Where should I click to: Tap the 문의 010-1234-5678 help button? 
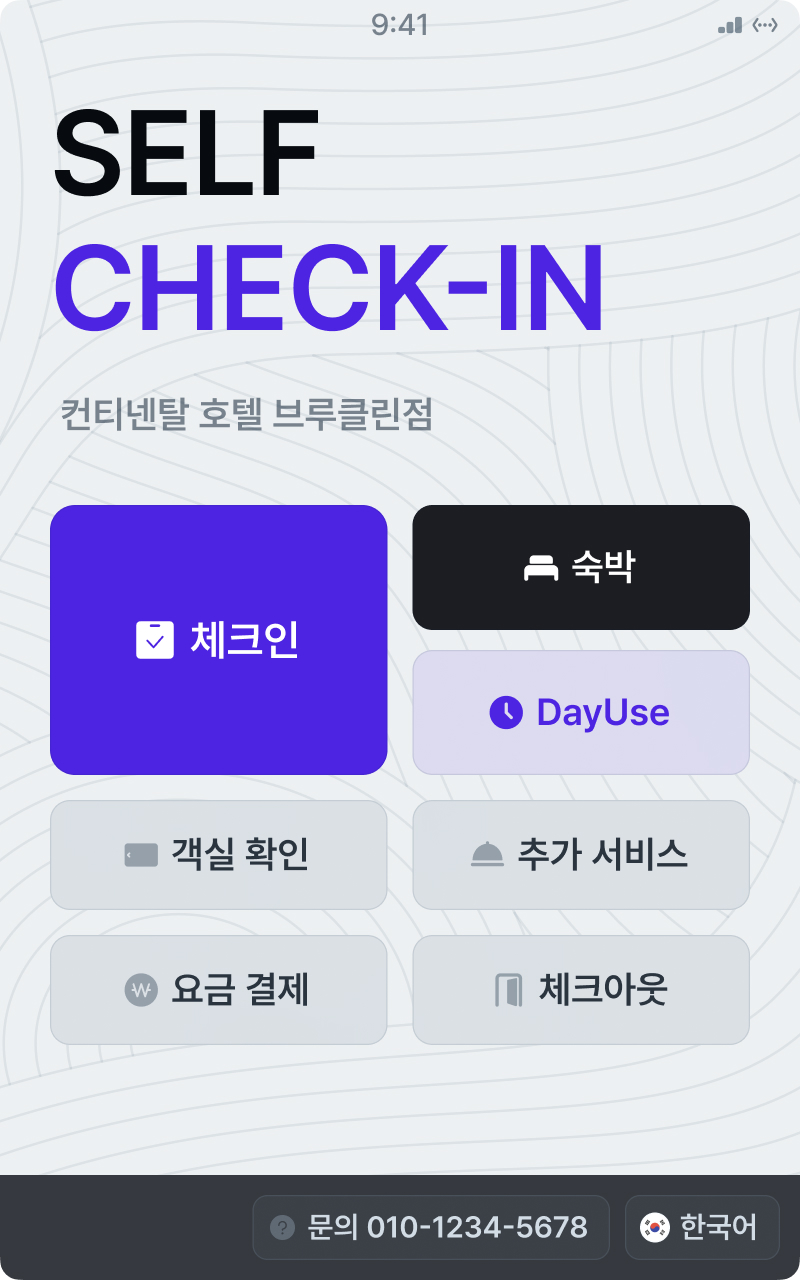click(431, 1227)
